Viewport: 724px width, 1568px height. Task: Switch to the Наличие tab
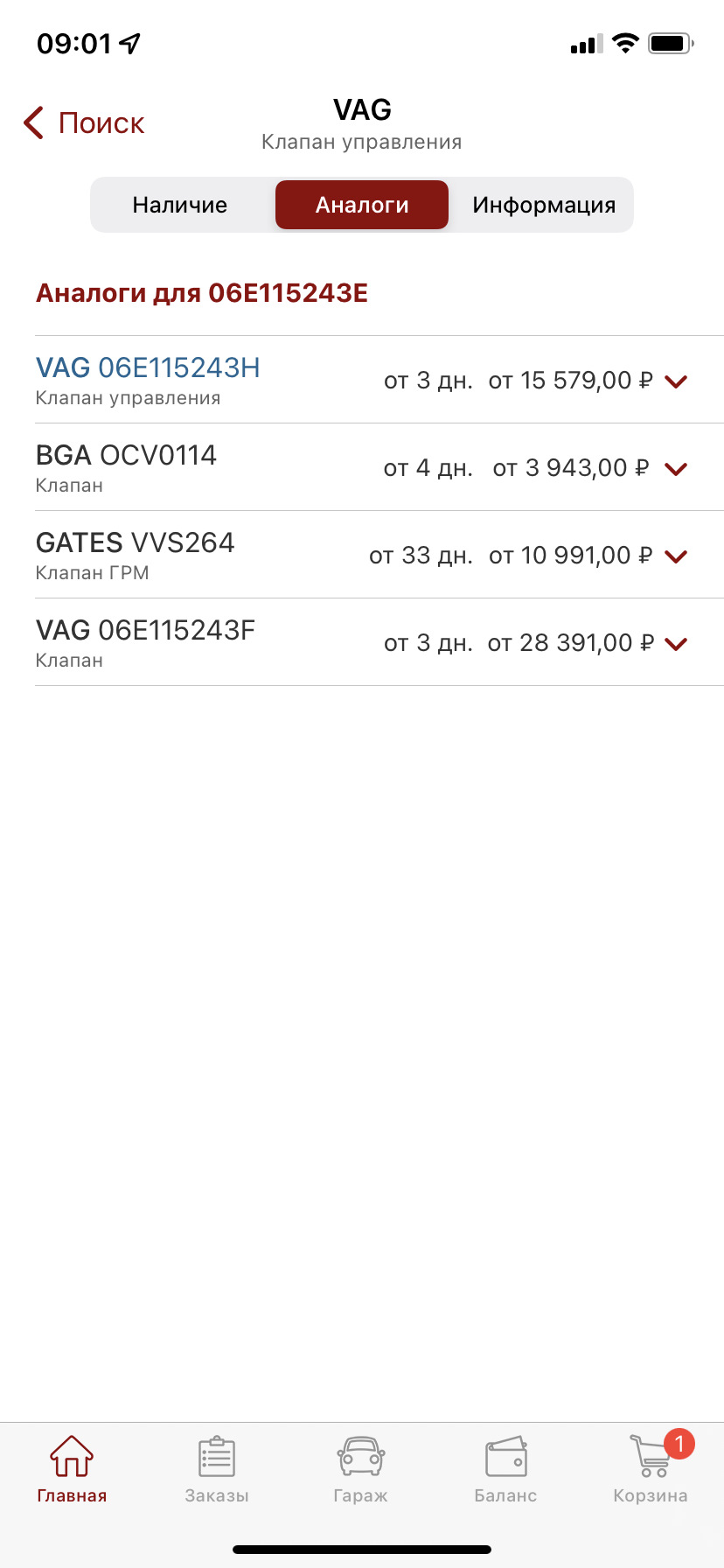tap(180, 205)
